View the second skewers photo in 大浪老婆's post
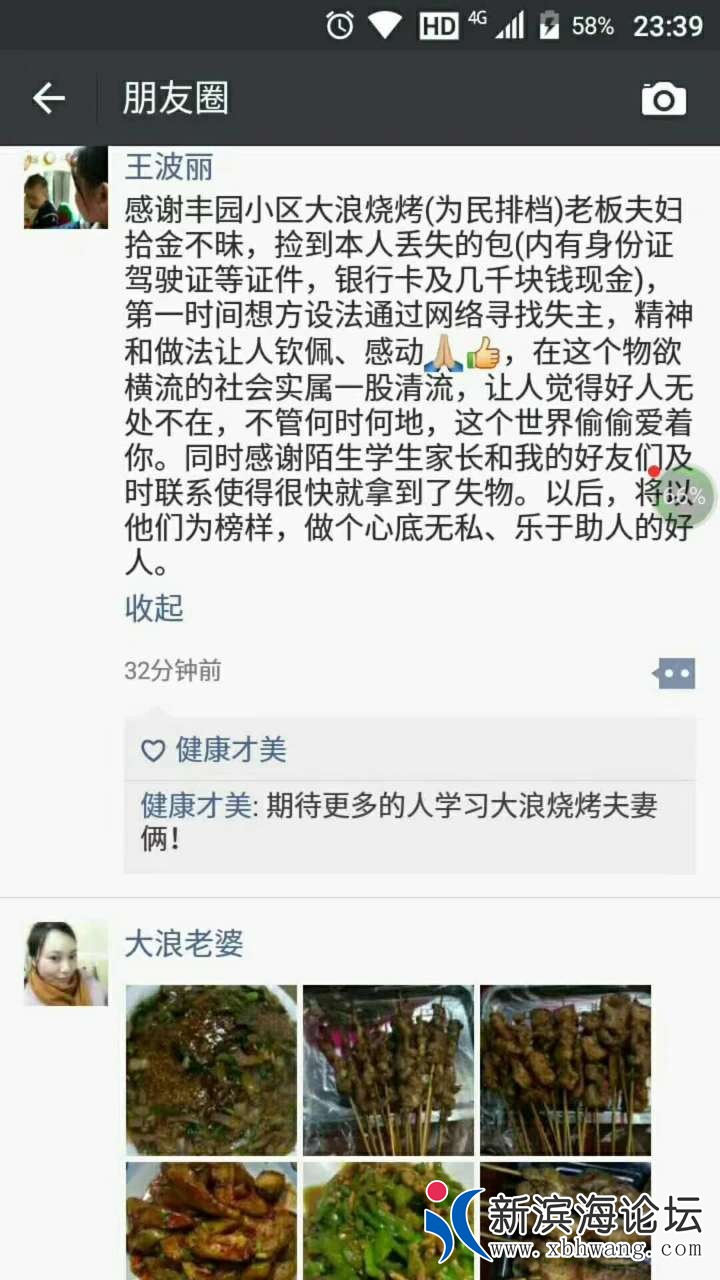 tap(388, 1070)
